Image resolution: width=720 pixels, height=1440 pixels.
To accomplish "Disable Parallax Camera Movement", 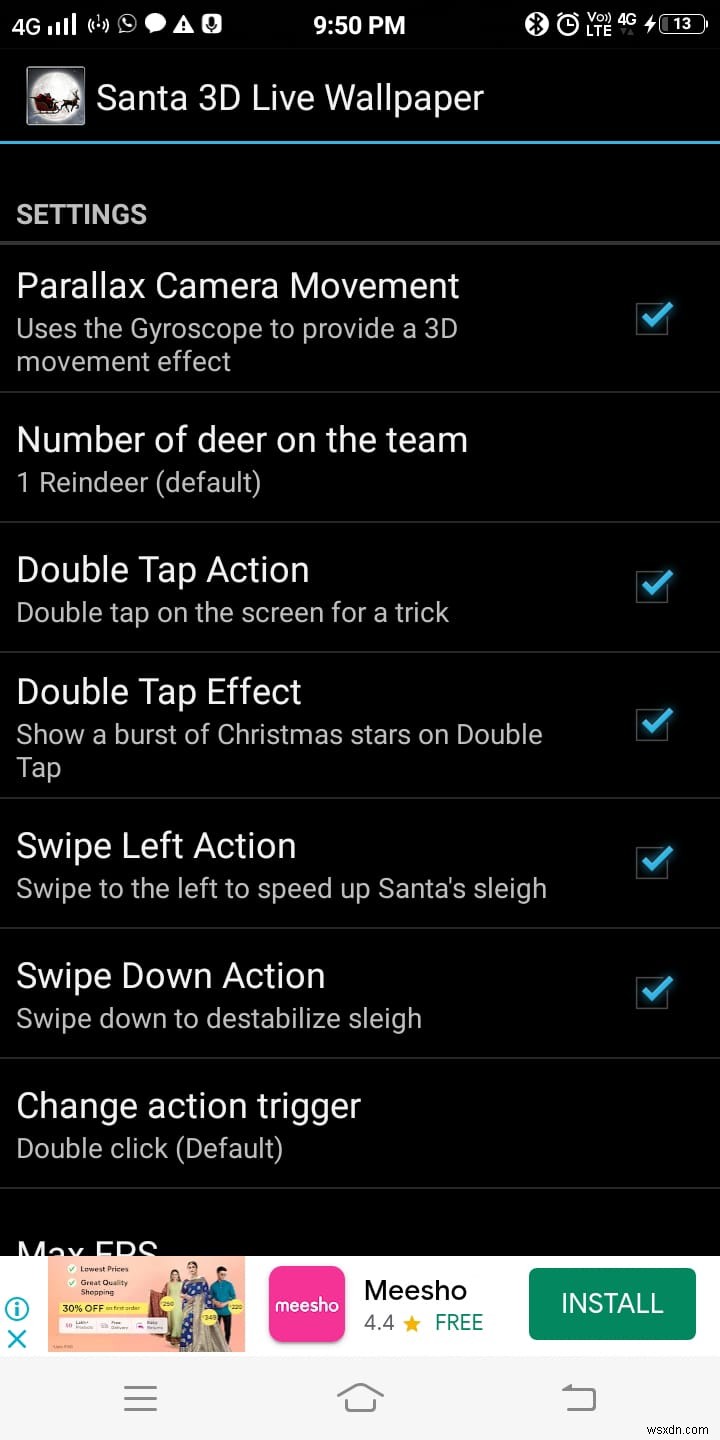I will coord(652,319).
